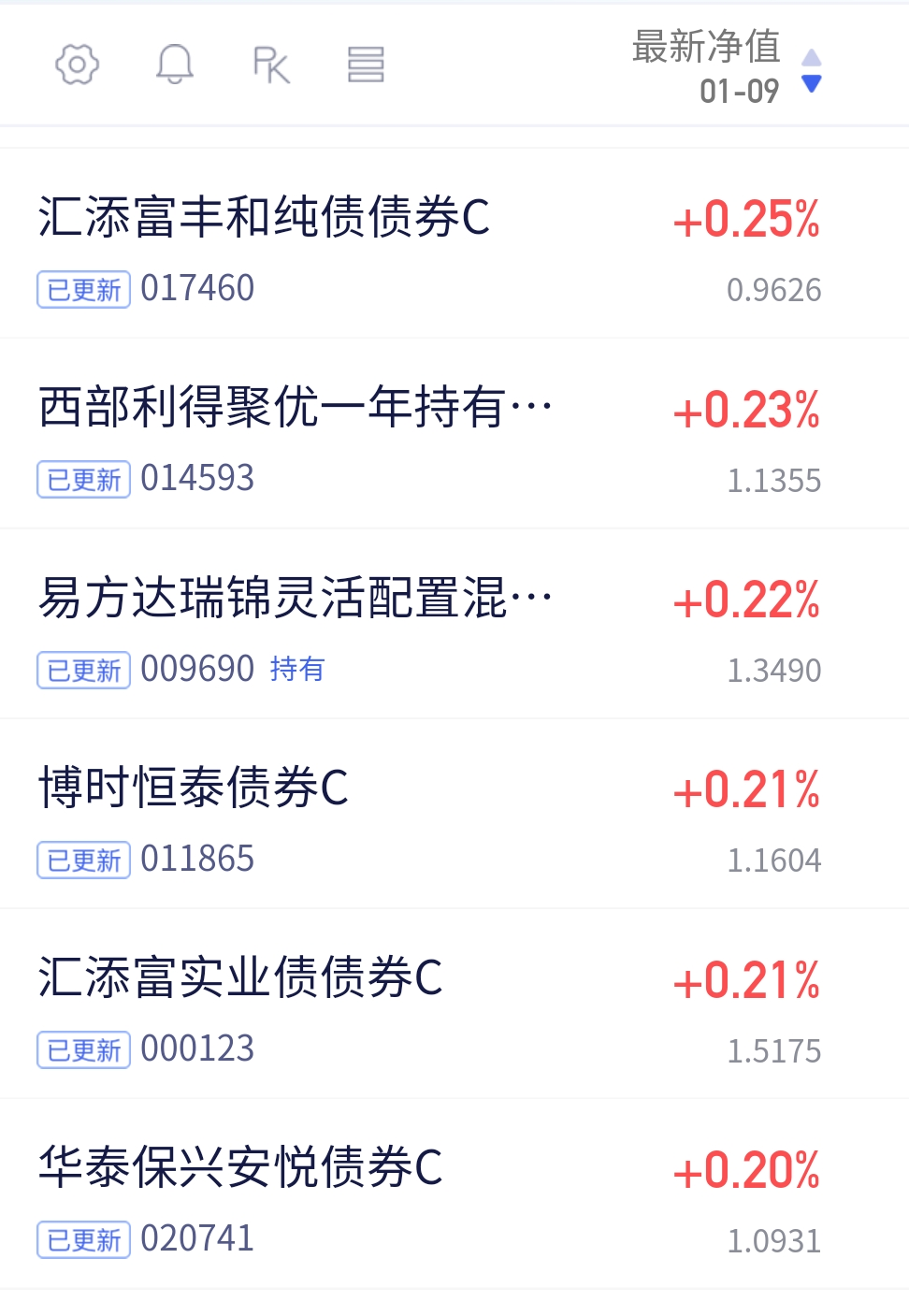View fund 华泰保兴安悦债券C
Image resolution: width=909 pixels, height=1316 pixels.
pos(240,1168)
